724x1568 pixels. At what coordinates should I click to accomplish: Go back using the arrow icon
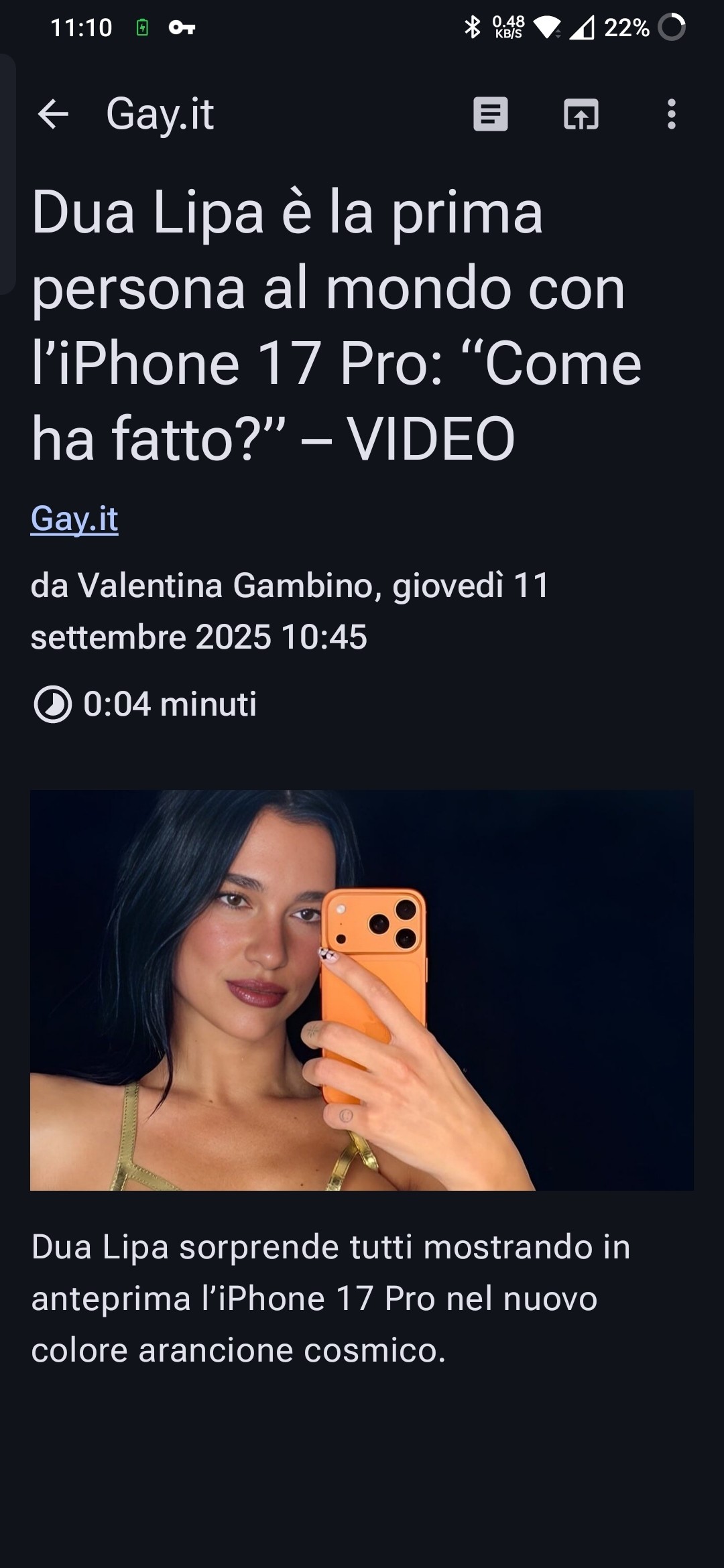point(53,114)
